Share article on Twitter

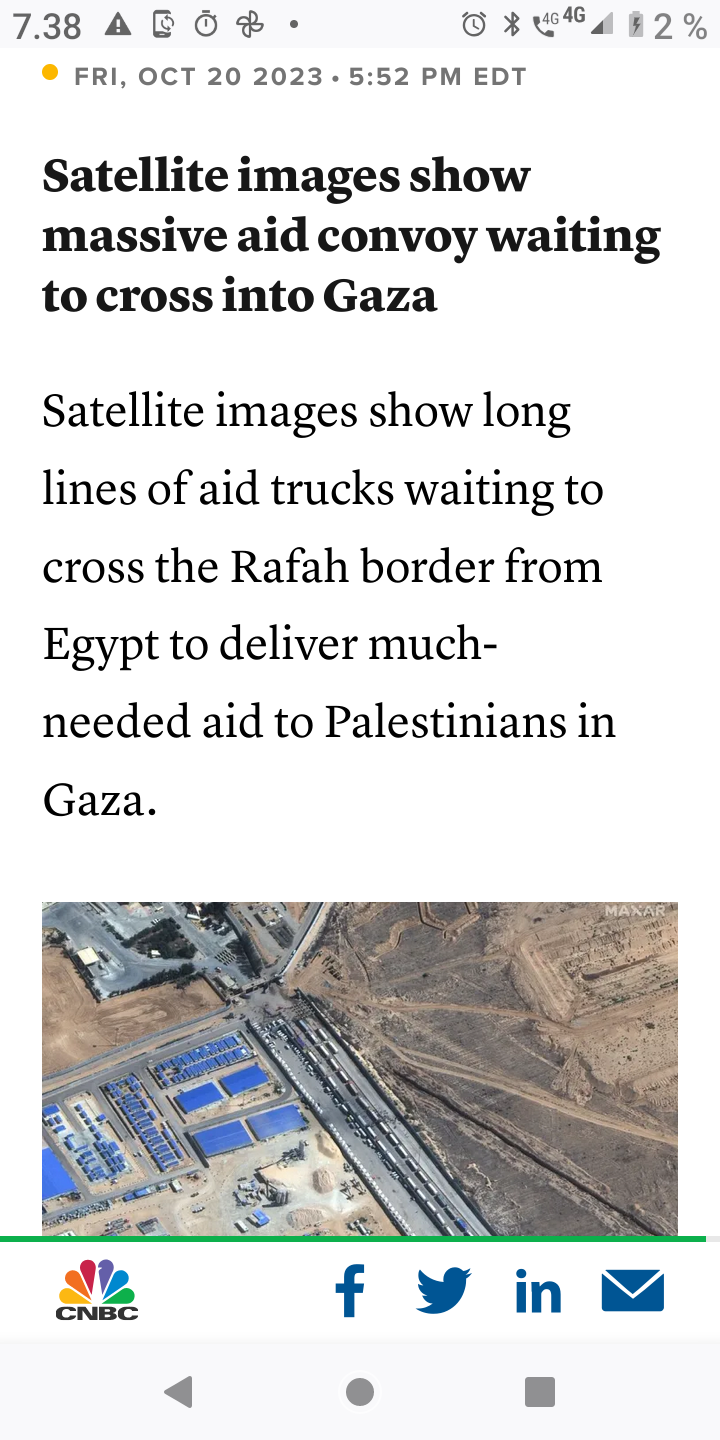(x=443, y=1290)
